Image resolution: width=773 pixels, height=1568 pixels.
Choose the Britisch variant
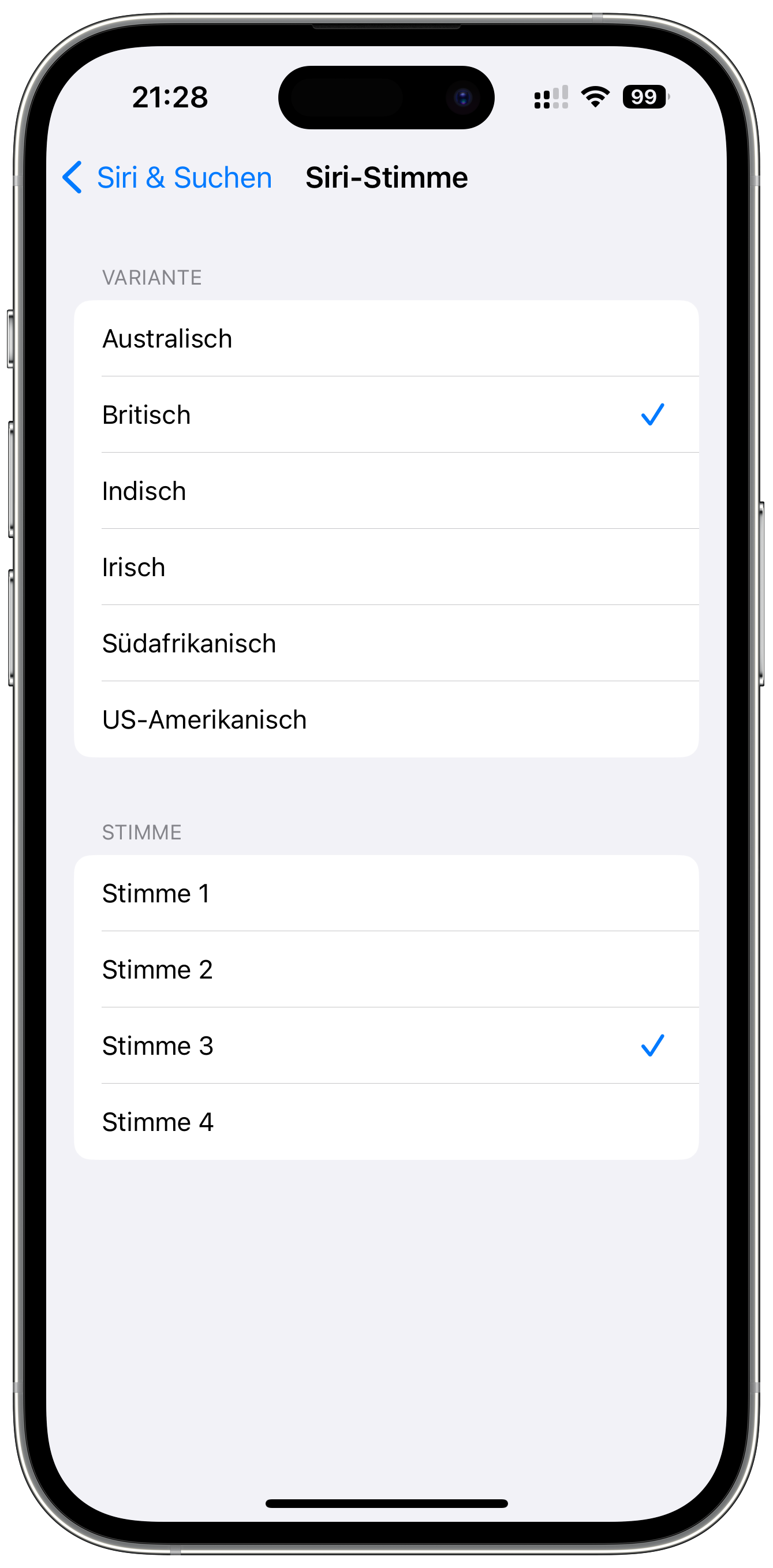386,415
